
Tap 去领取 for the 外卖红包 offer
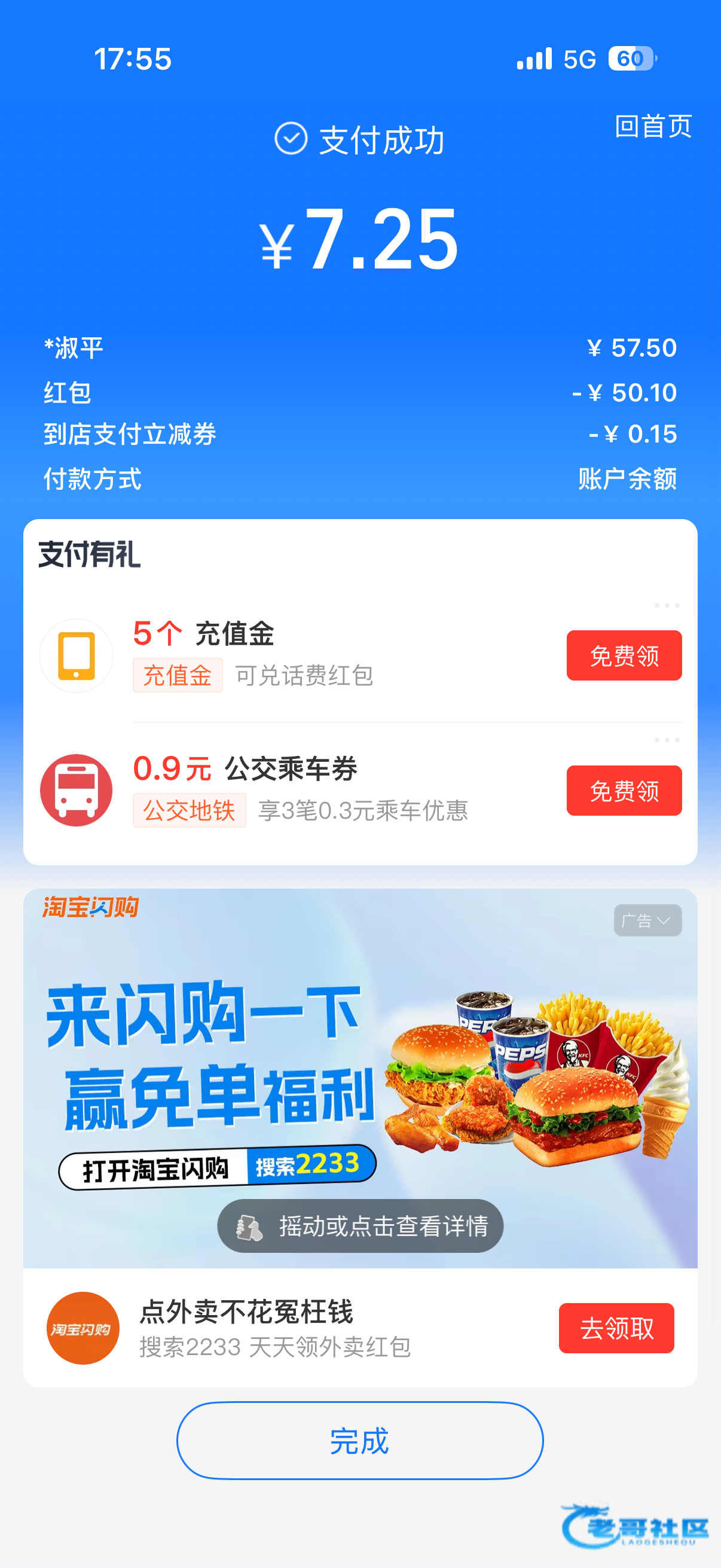(616, 1328)
